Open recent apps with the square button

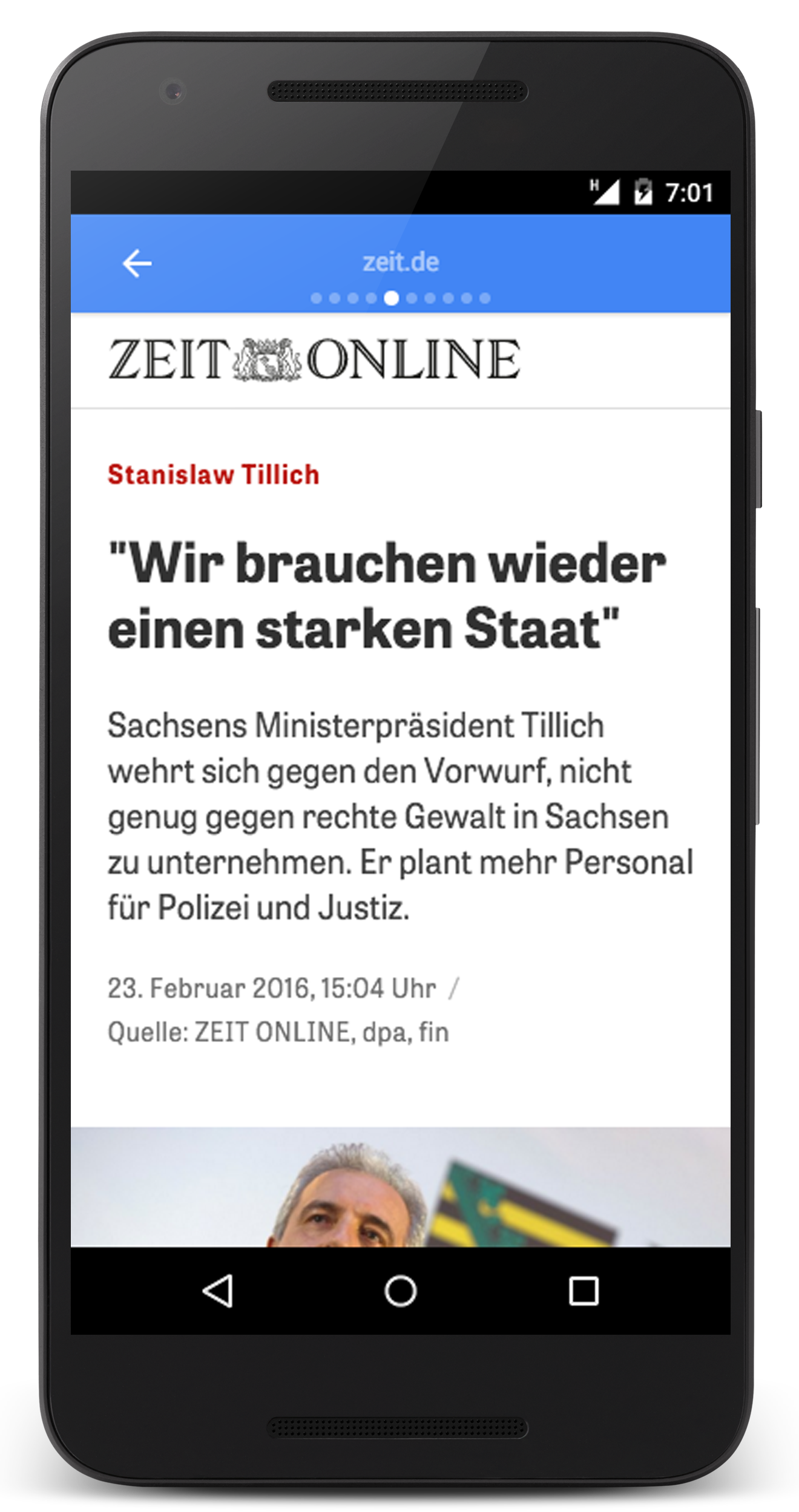(x=584, y=1291)
